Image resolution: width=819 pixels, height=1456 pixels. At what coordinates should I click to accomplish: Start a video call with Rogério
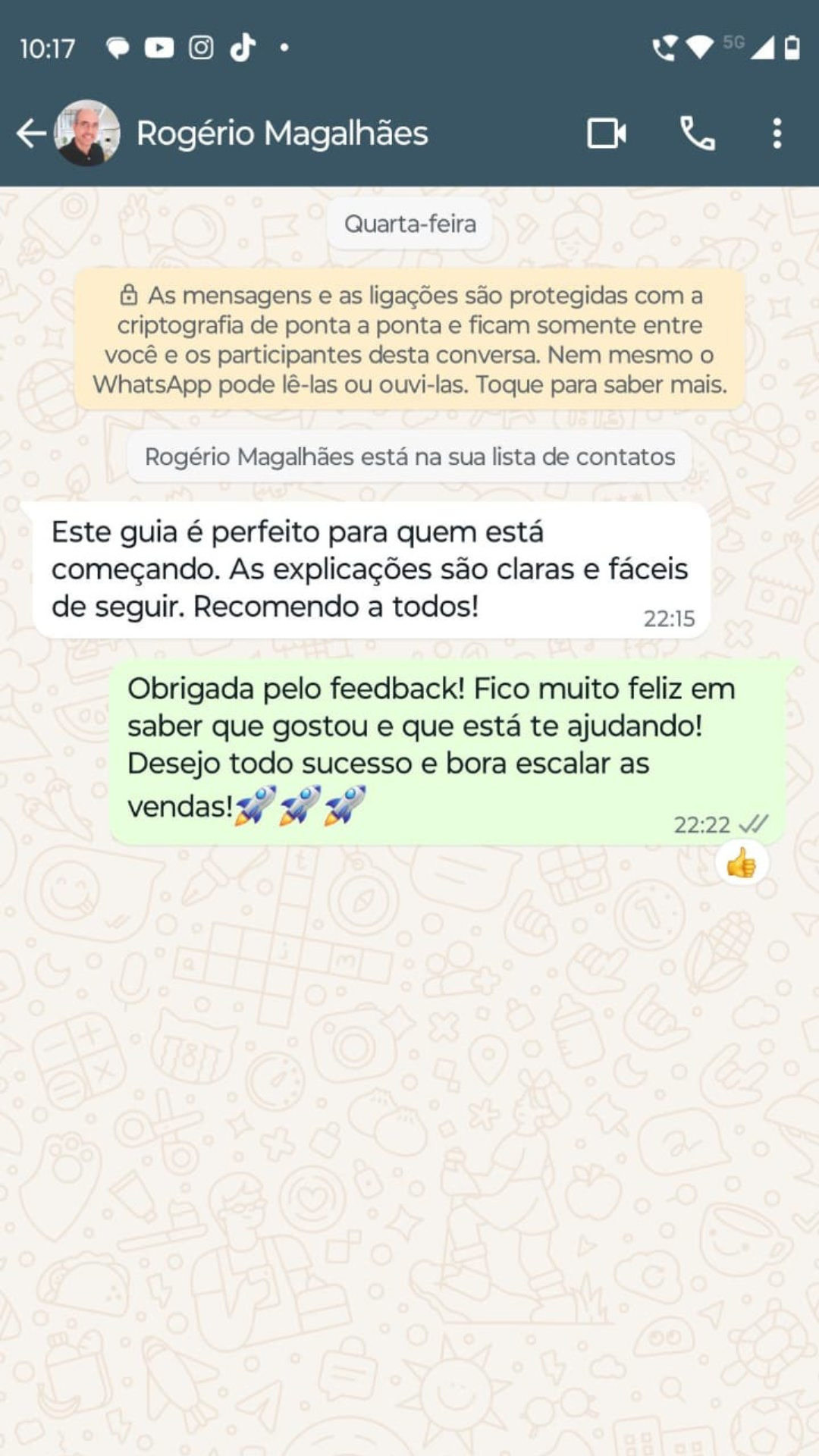click(607, 133)
